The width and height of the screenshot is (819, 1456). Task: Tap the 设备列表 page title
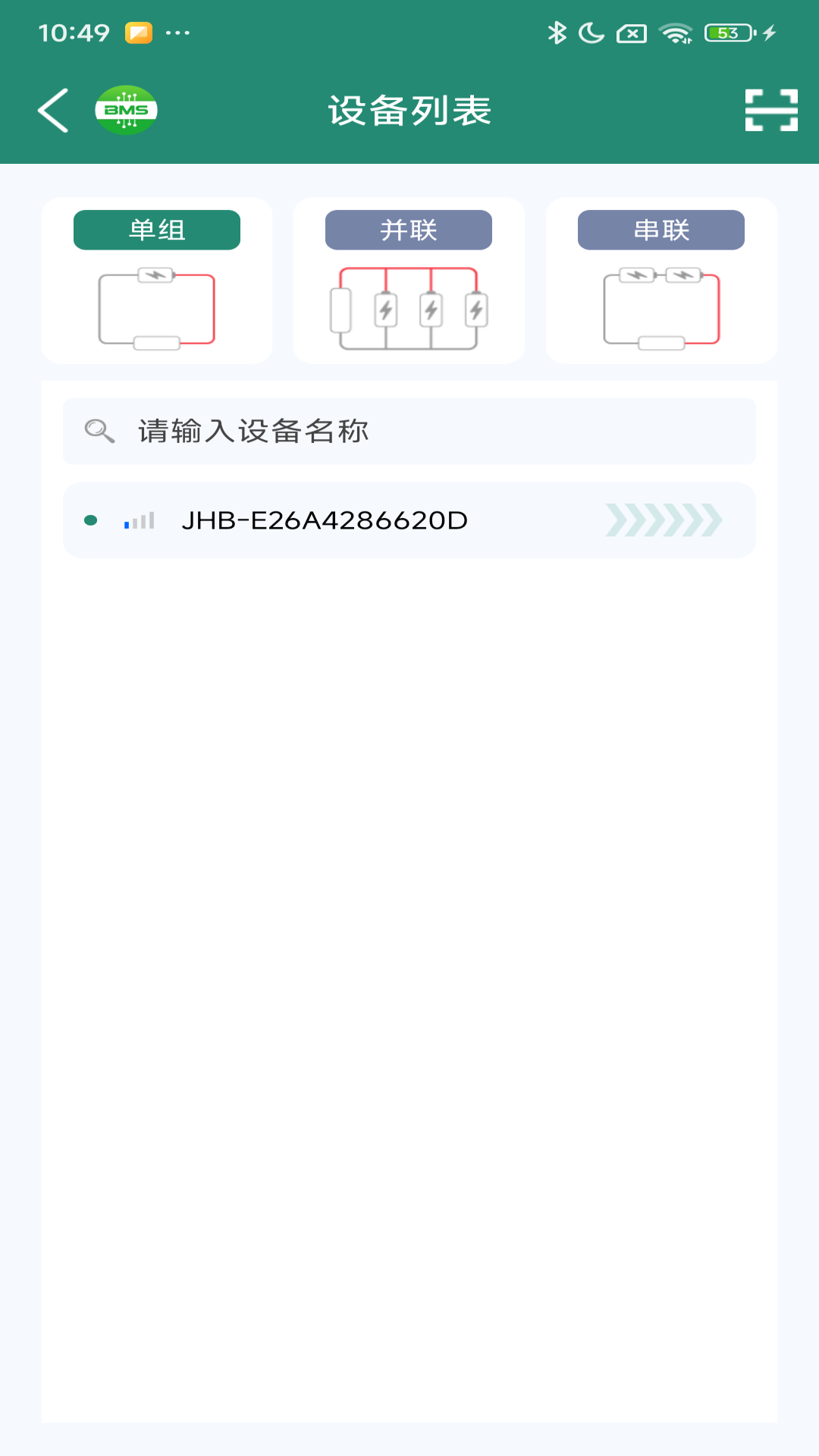(409, 109)
